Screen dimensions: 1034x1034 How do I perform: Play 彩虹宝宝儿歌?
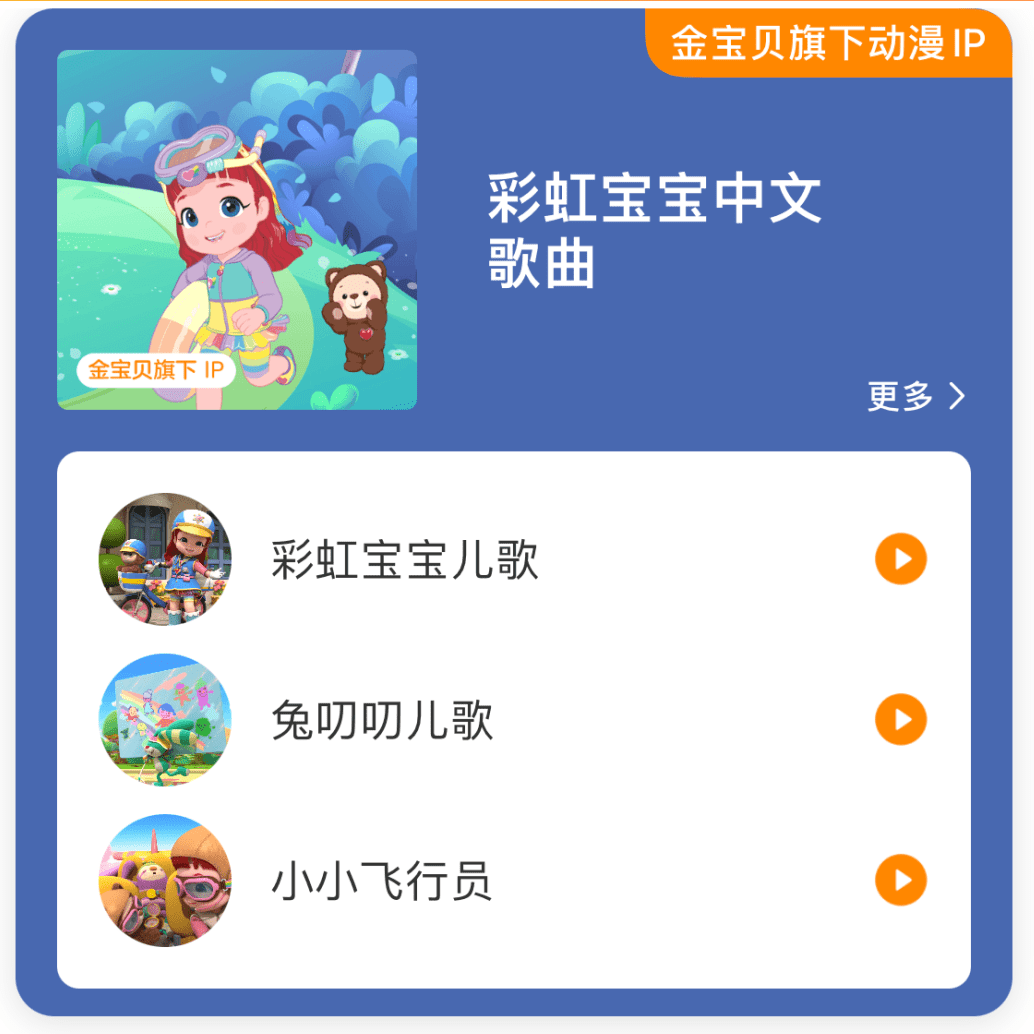tap(901, 559)
